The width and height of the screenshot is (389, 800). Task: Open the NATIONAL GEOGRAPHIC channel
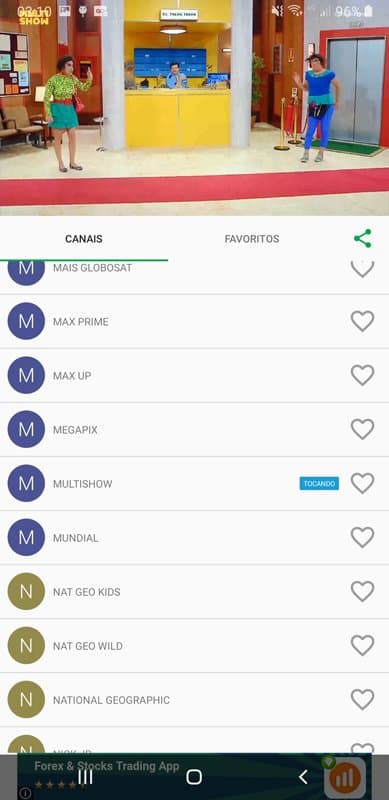coord(194,700)
